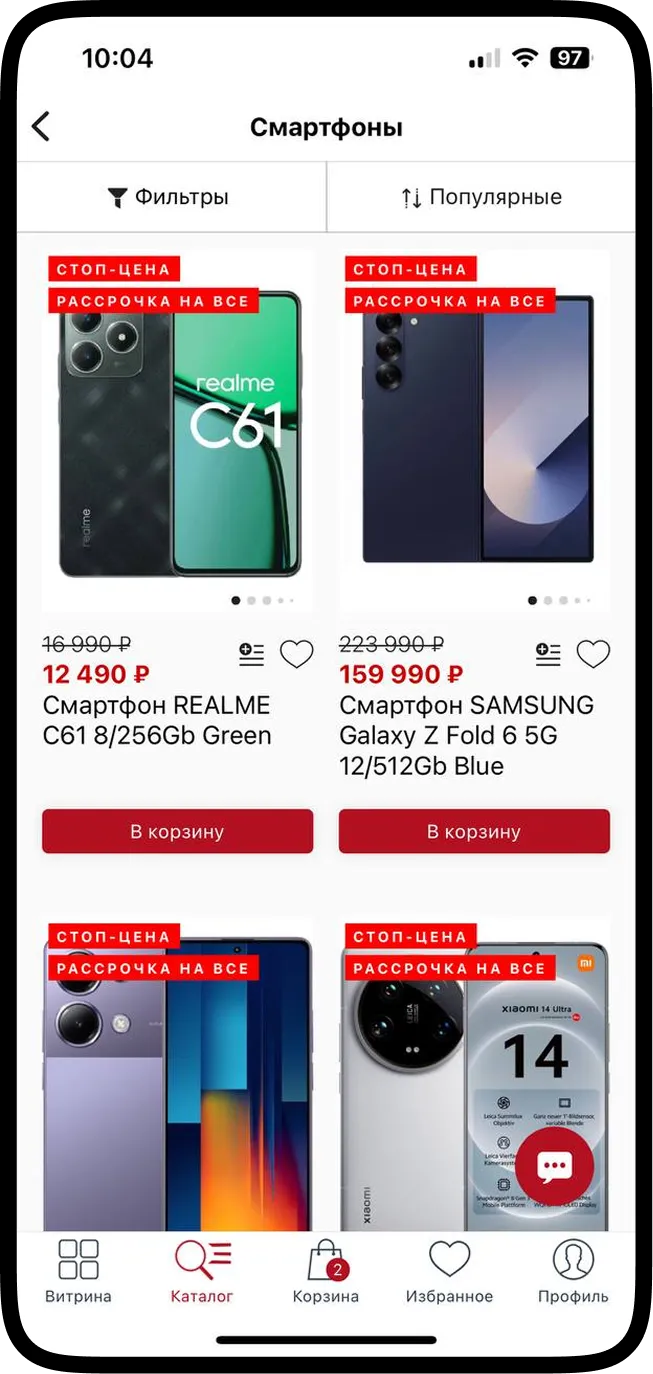Open the Корзина tab

tap(326, 1271)
